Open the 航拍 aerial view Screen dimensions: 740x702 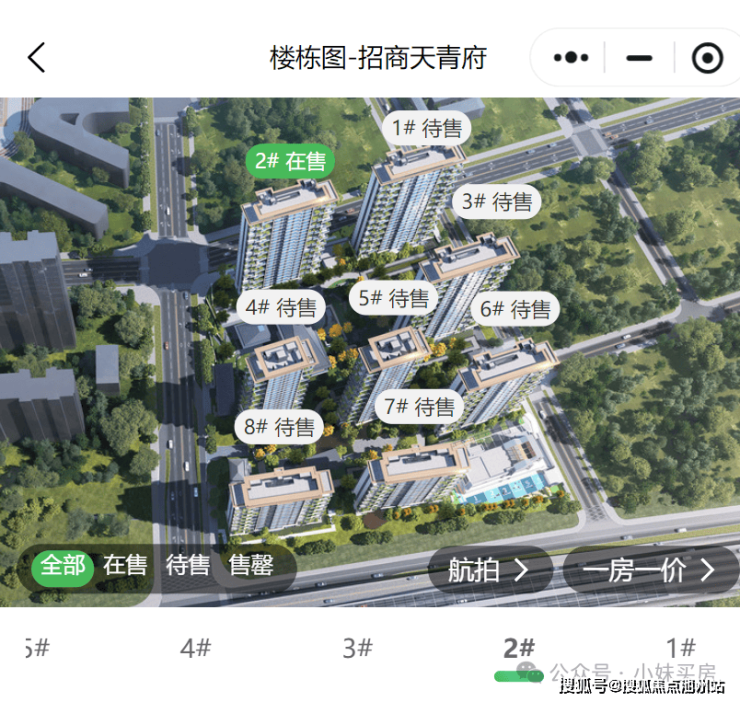pyautogui.click(x=489, y=570)
